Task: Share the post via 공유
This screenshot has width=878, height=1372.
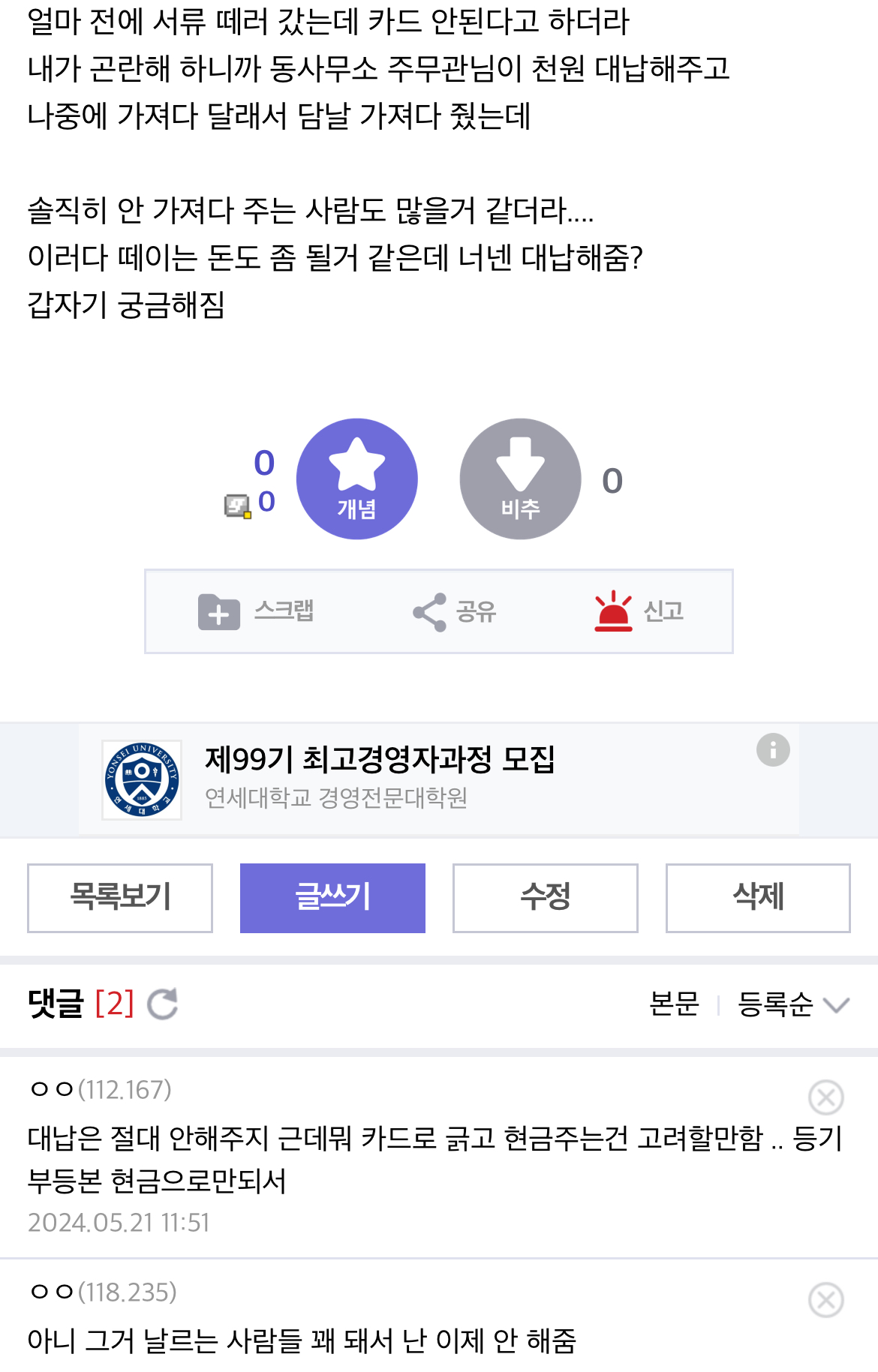Action: click(455, 611)
